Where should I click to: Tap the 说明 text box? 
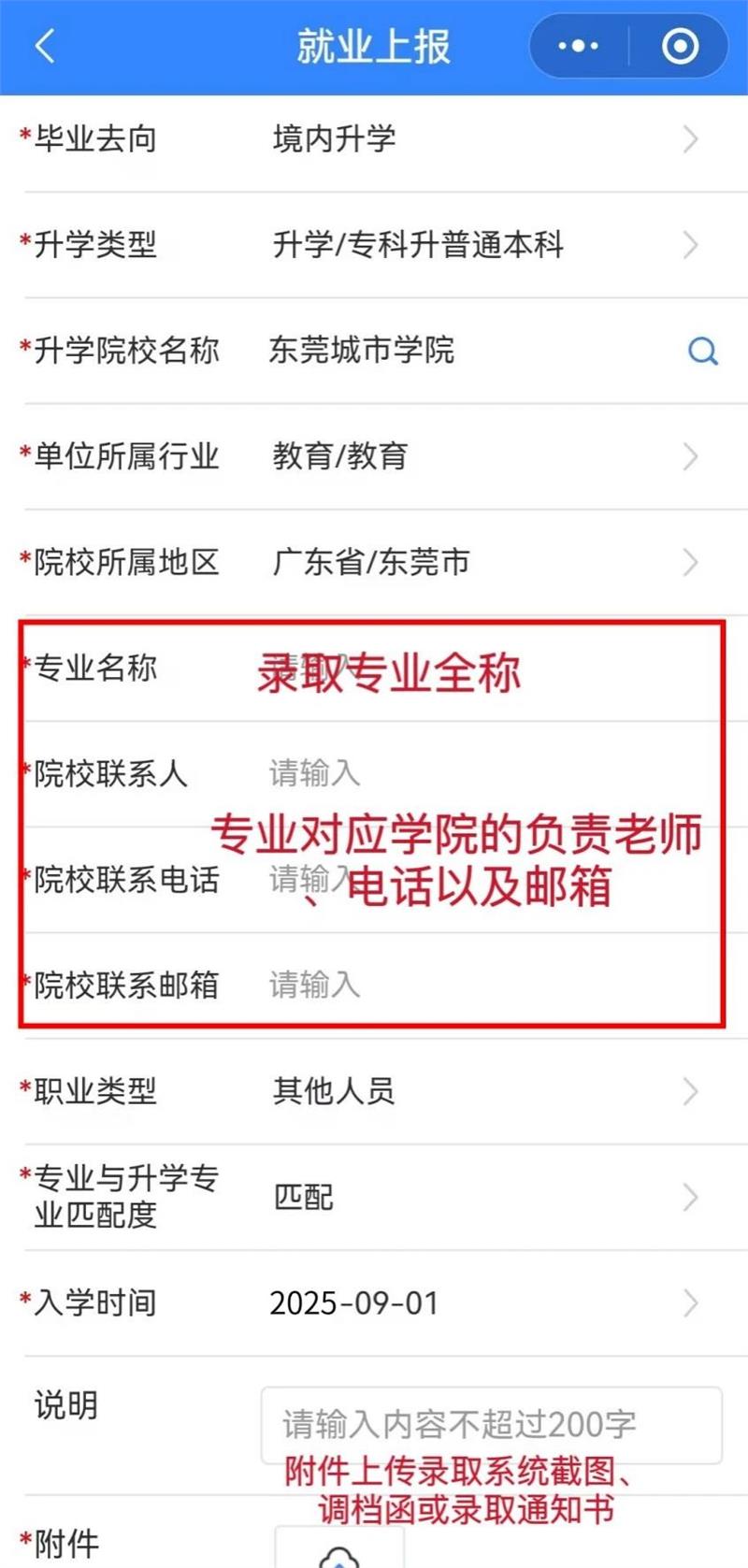click(x=491, y=1424)
